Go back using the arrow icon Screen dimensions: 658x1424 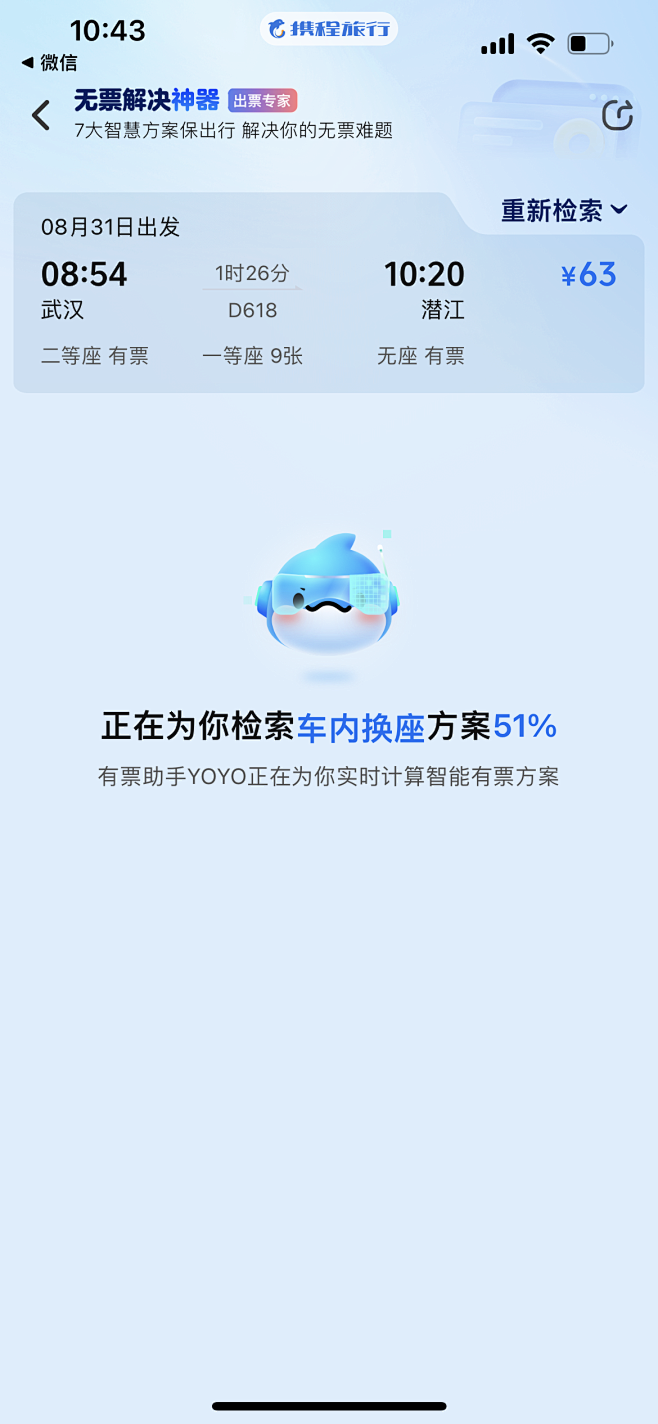pyautogui.click(x=40, y=115)
